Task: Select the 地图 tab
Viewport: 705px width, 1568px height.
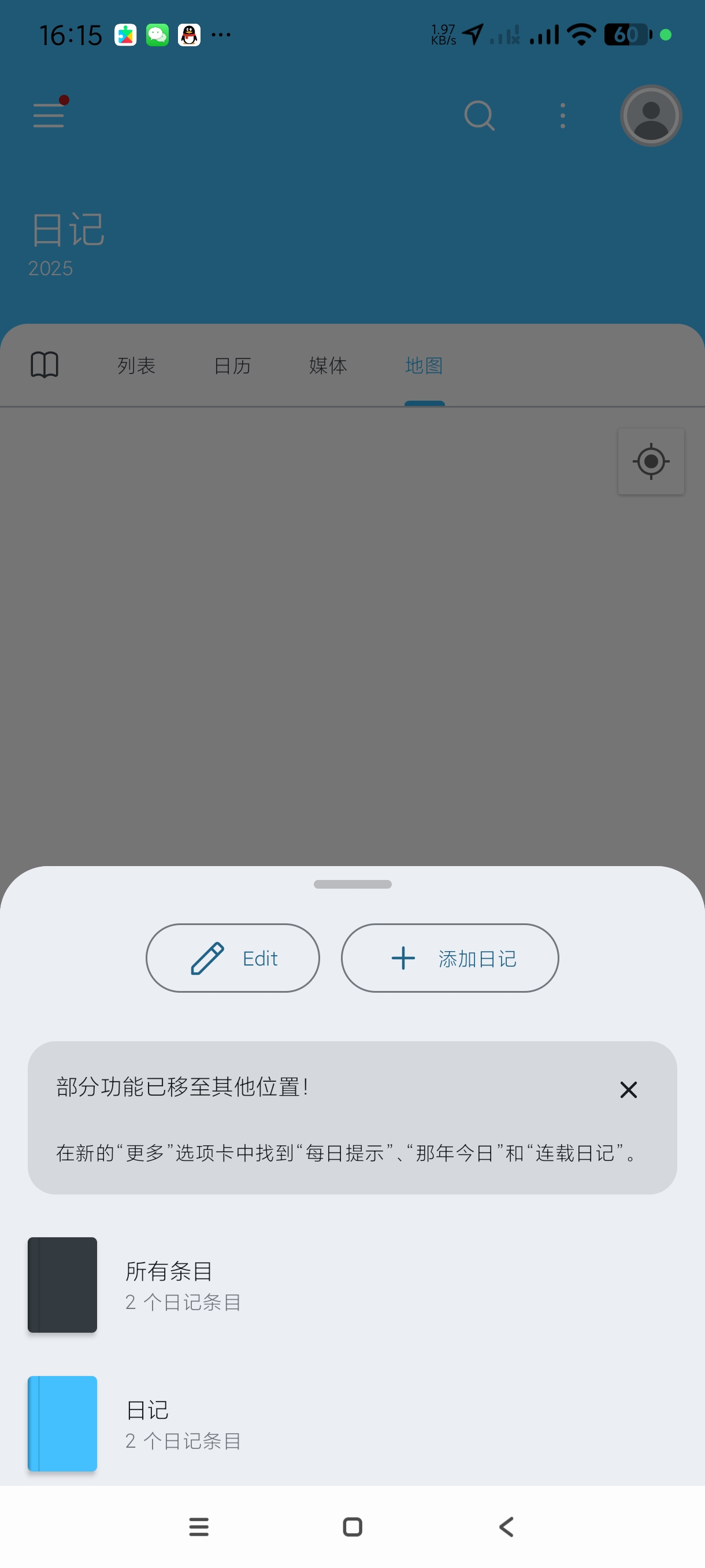Action: click(x=424, y=366)
